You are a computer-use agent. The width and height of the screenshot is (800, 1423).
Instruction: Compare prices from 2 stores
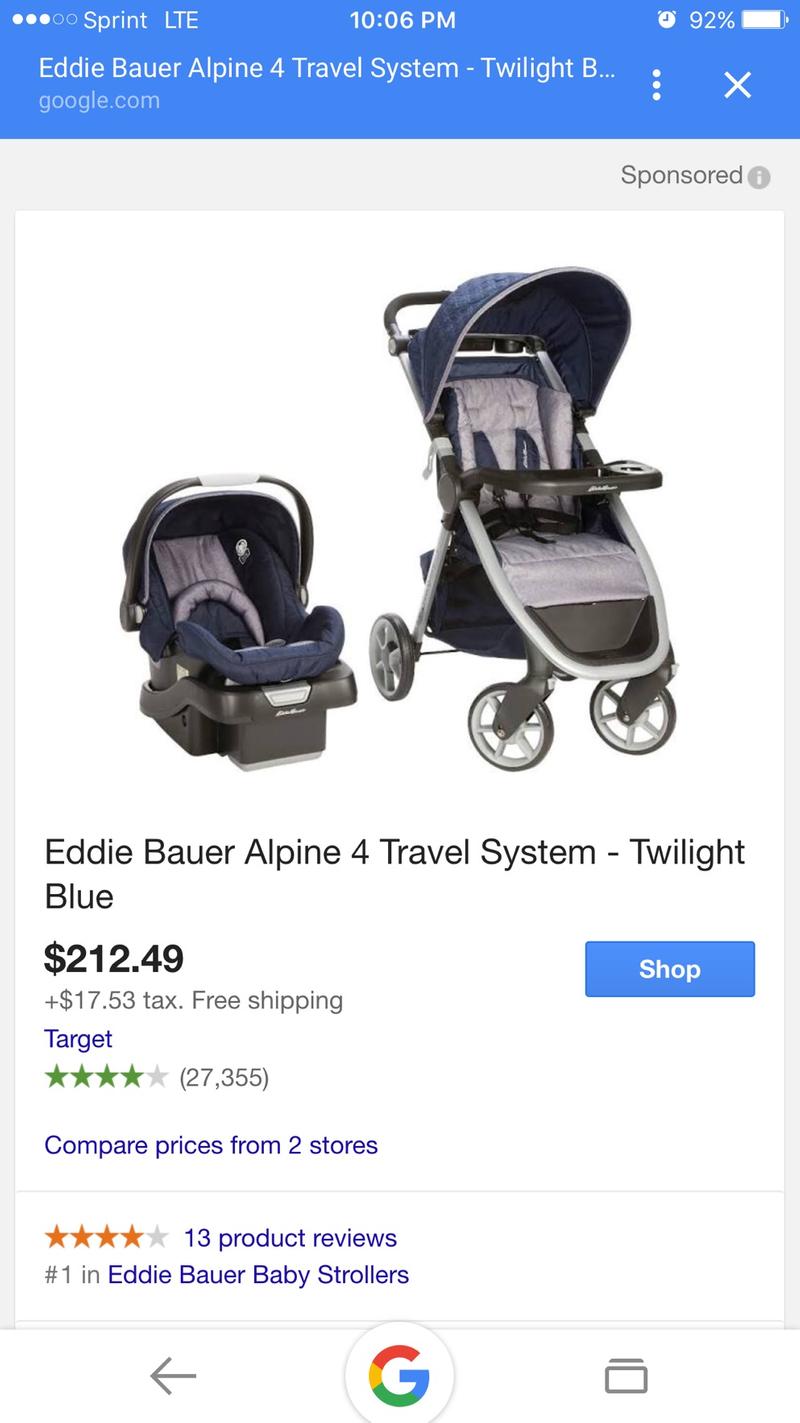[x=211, y=1144]
